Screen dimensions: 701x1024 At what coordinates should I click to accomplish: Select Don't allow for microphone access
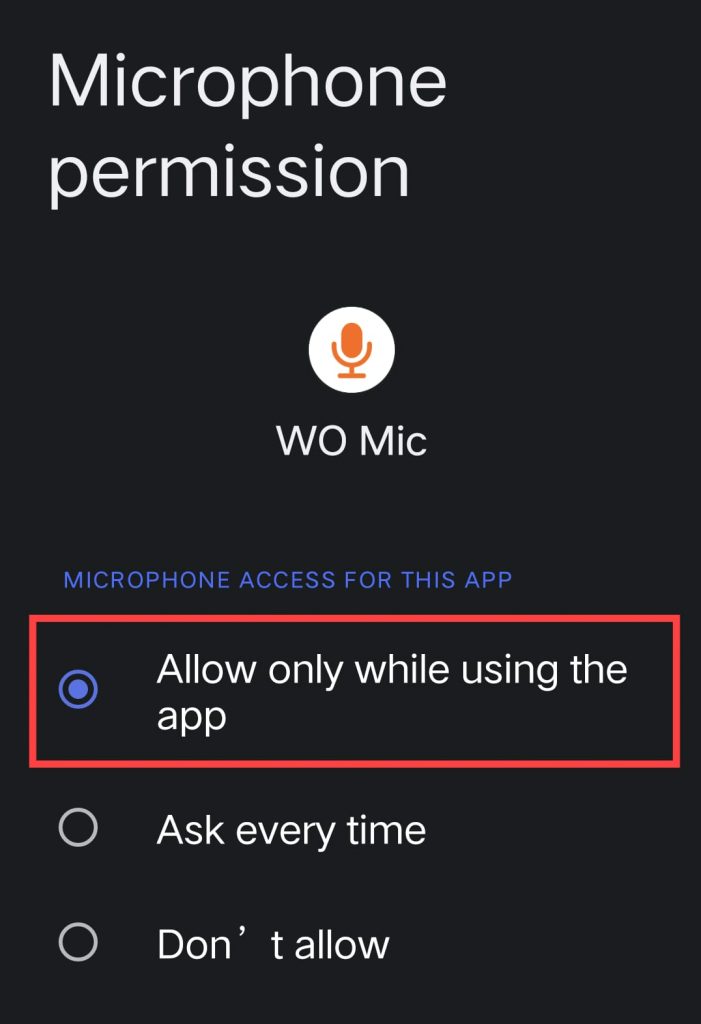tap(78, 942)
